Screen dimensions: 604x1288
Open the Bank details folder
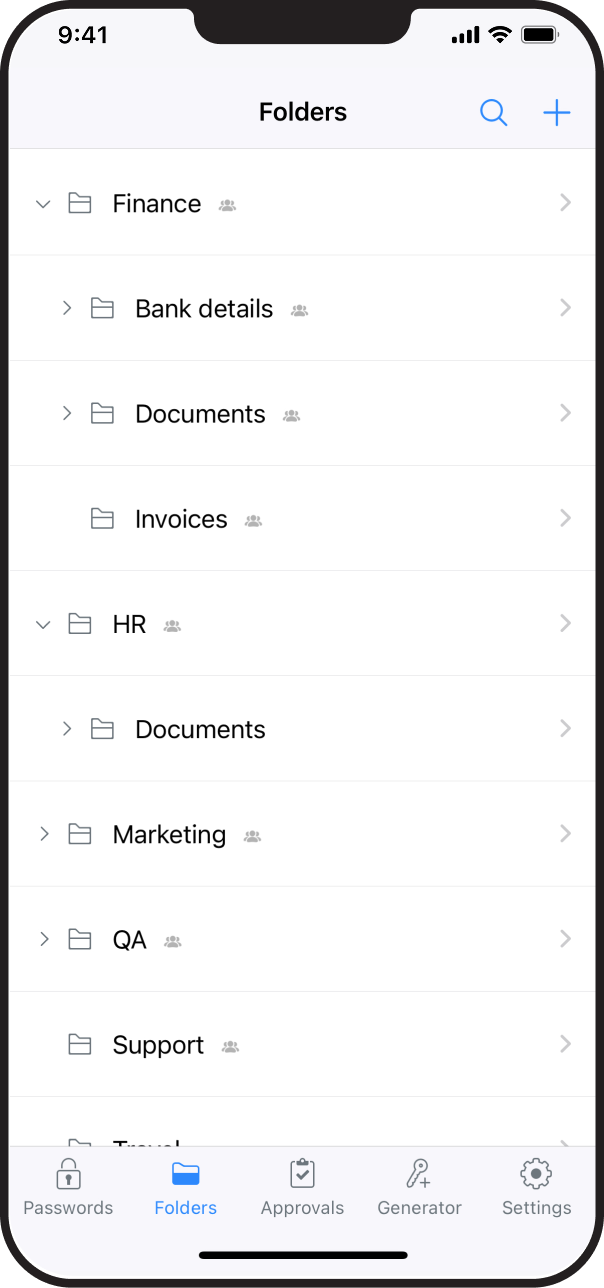204,309
